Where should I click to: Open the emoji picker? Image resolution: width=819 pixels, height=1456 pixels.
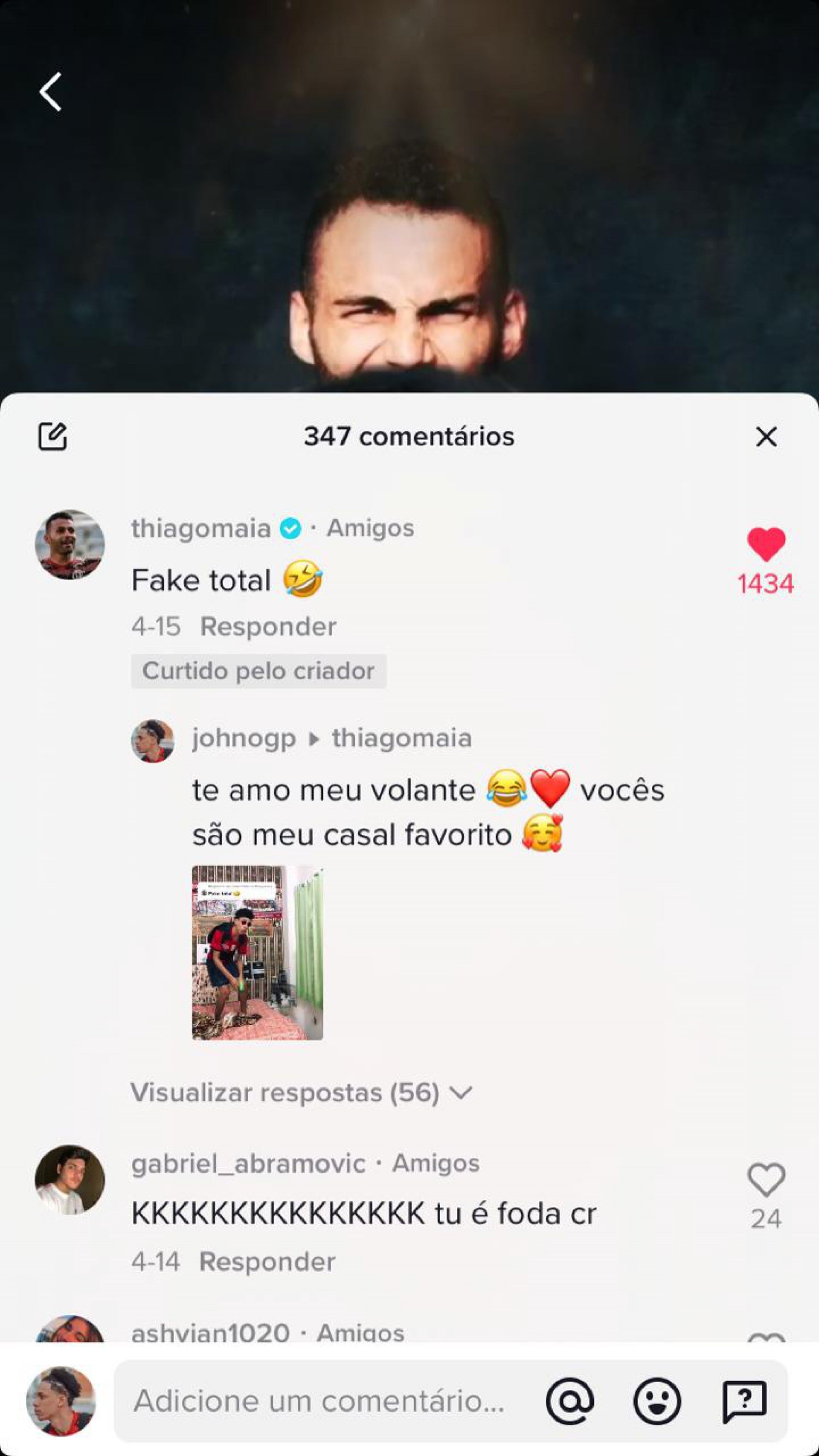click(657, 1401)
